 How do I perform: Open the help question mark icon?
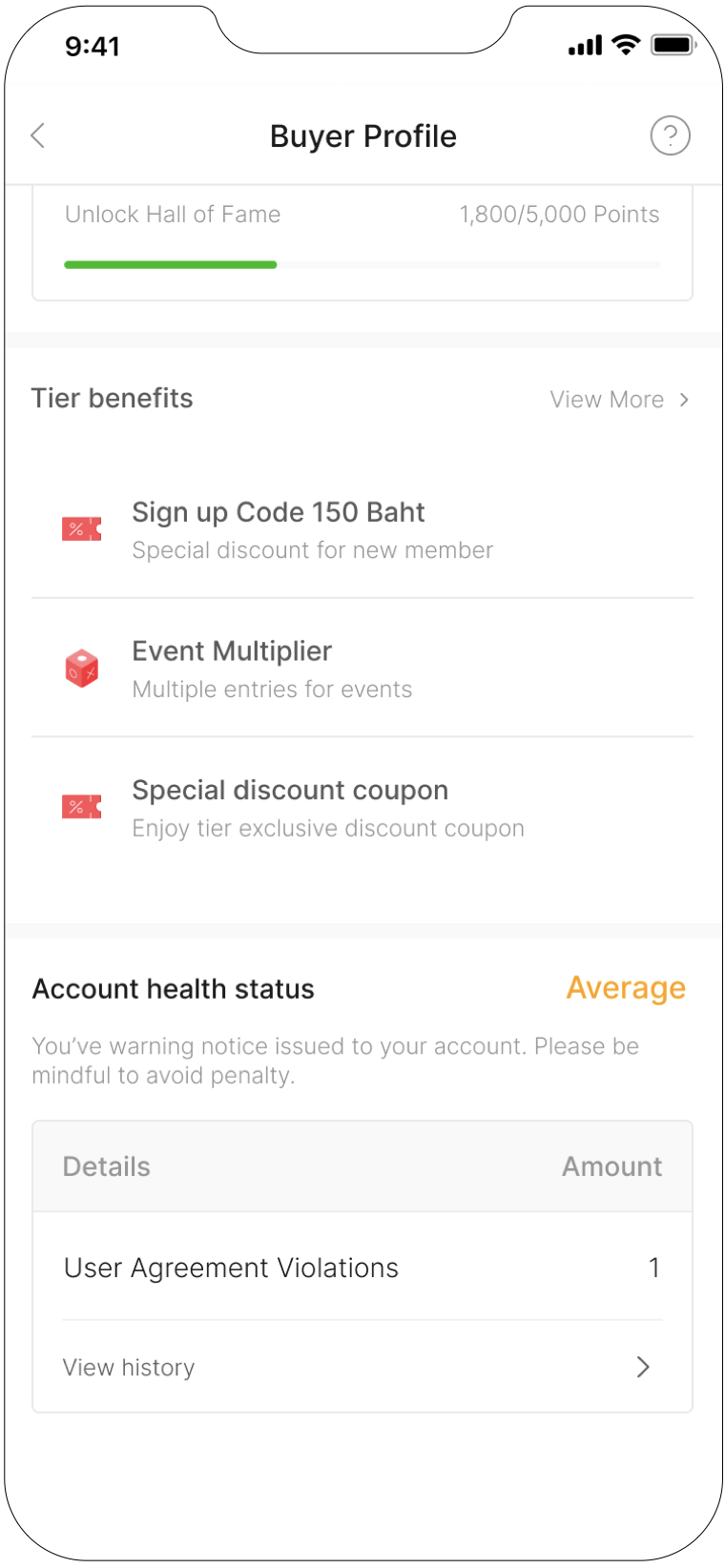point(670,135)
